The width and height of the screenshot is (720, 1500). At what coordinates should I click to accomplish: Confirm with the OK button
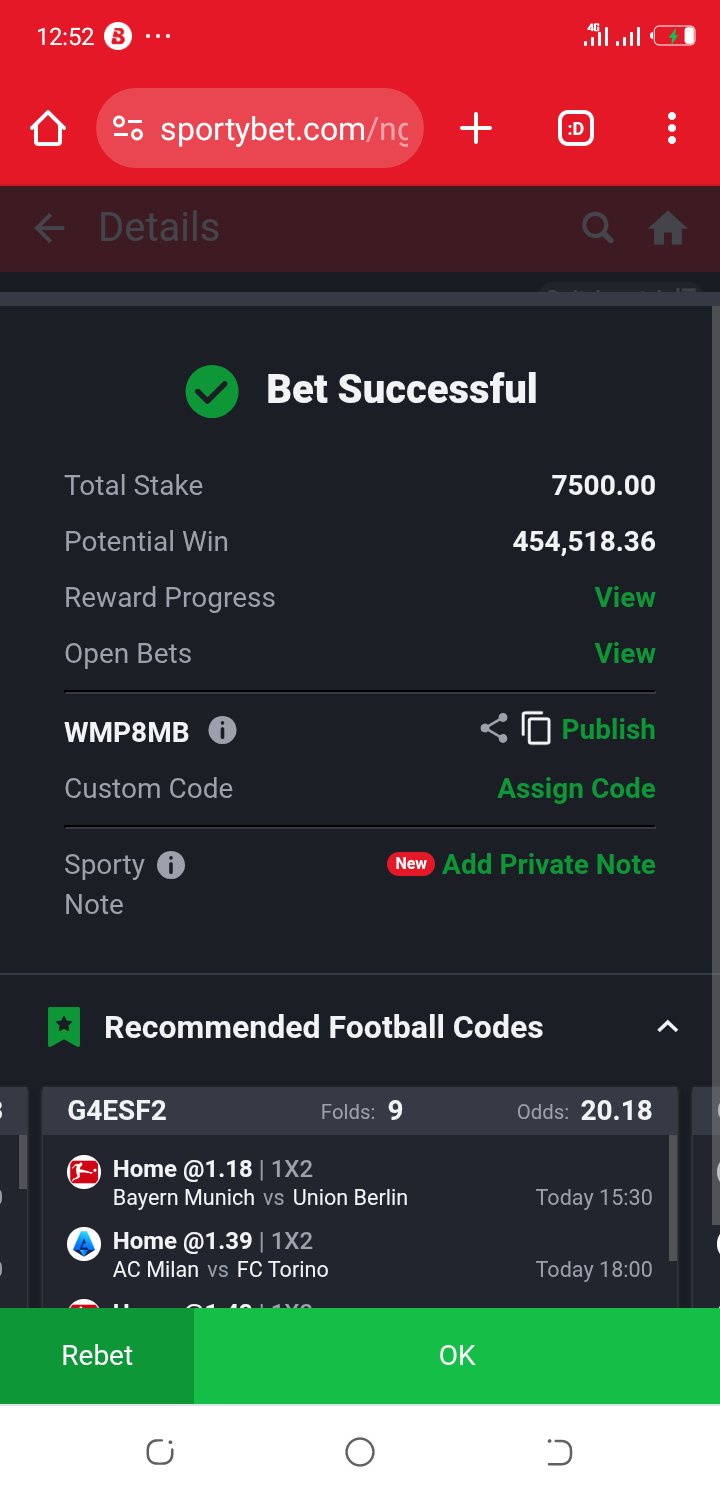[457, 1355]
